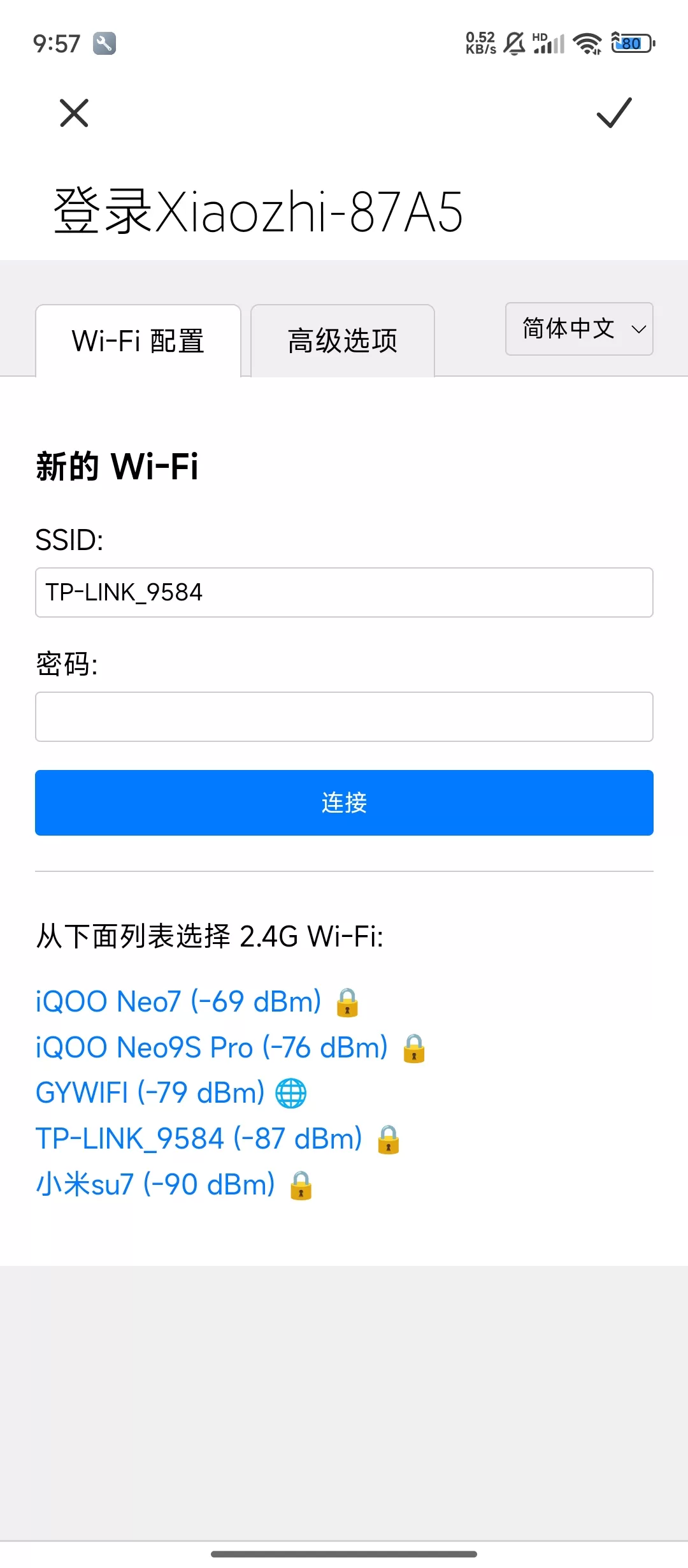Focus the 密码 password field

344,717
